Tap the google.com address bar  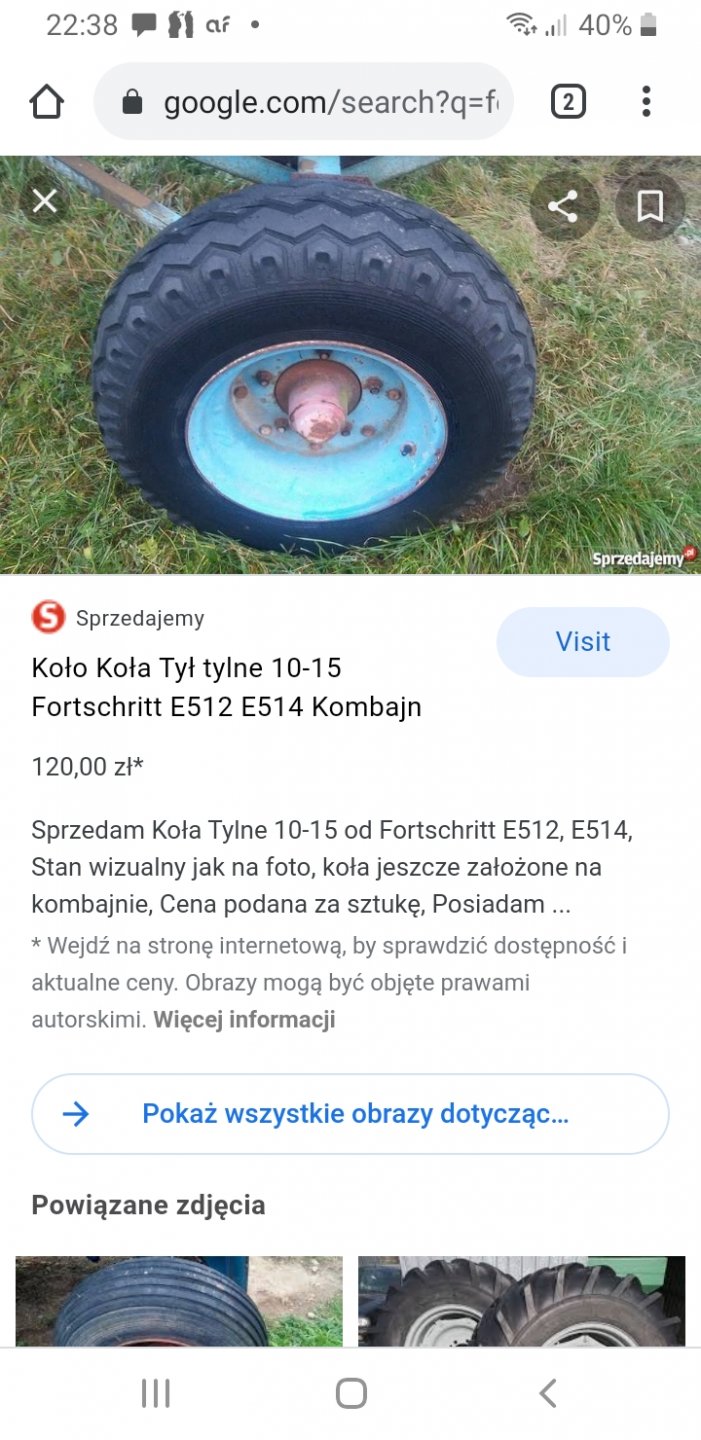point(320,102)
